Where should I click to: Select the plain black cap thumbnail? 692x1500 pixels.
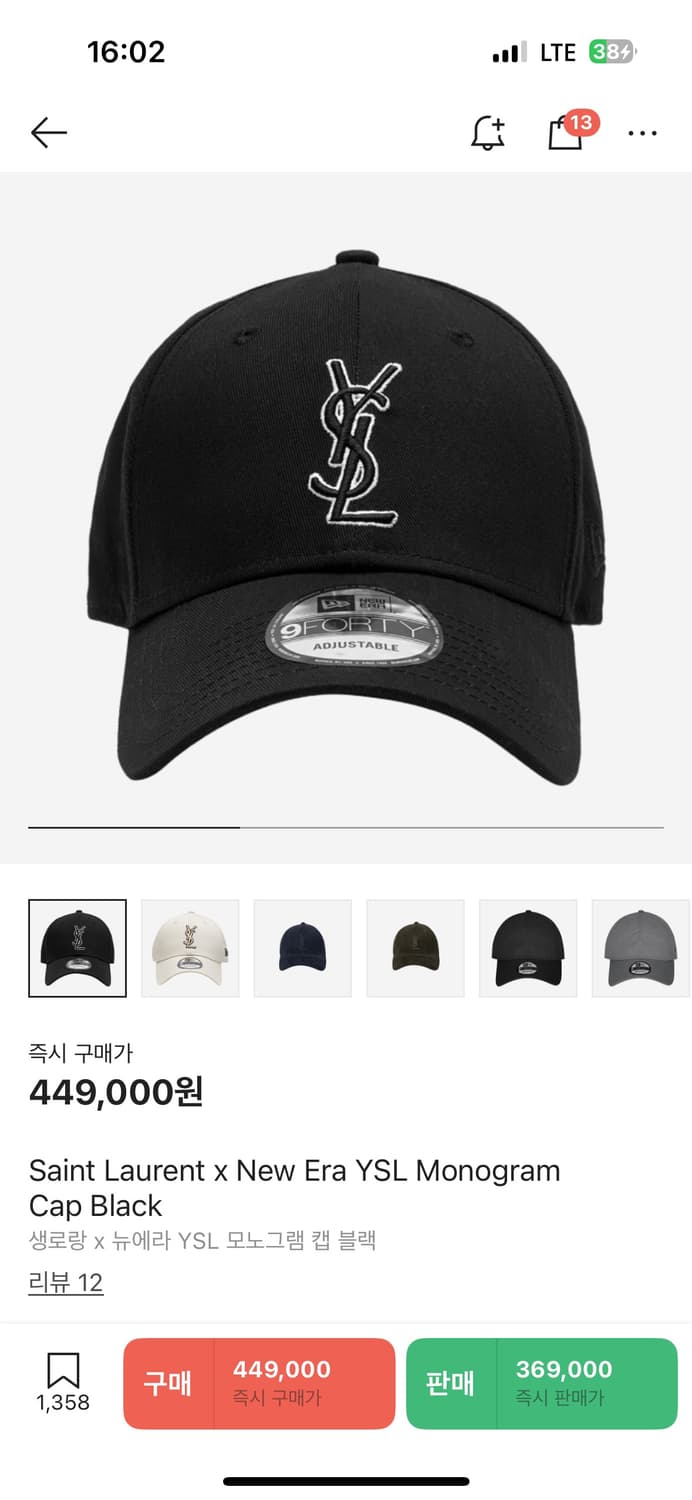[x=528, y=948]
